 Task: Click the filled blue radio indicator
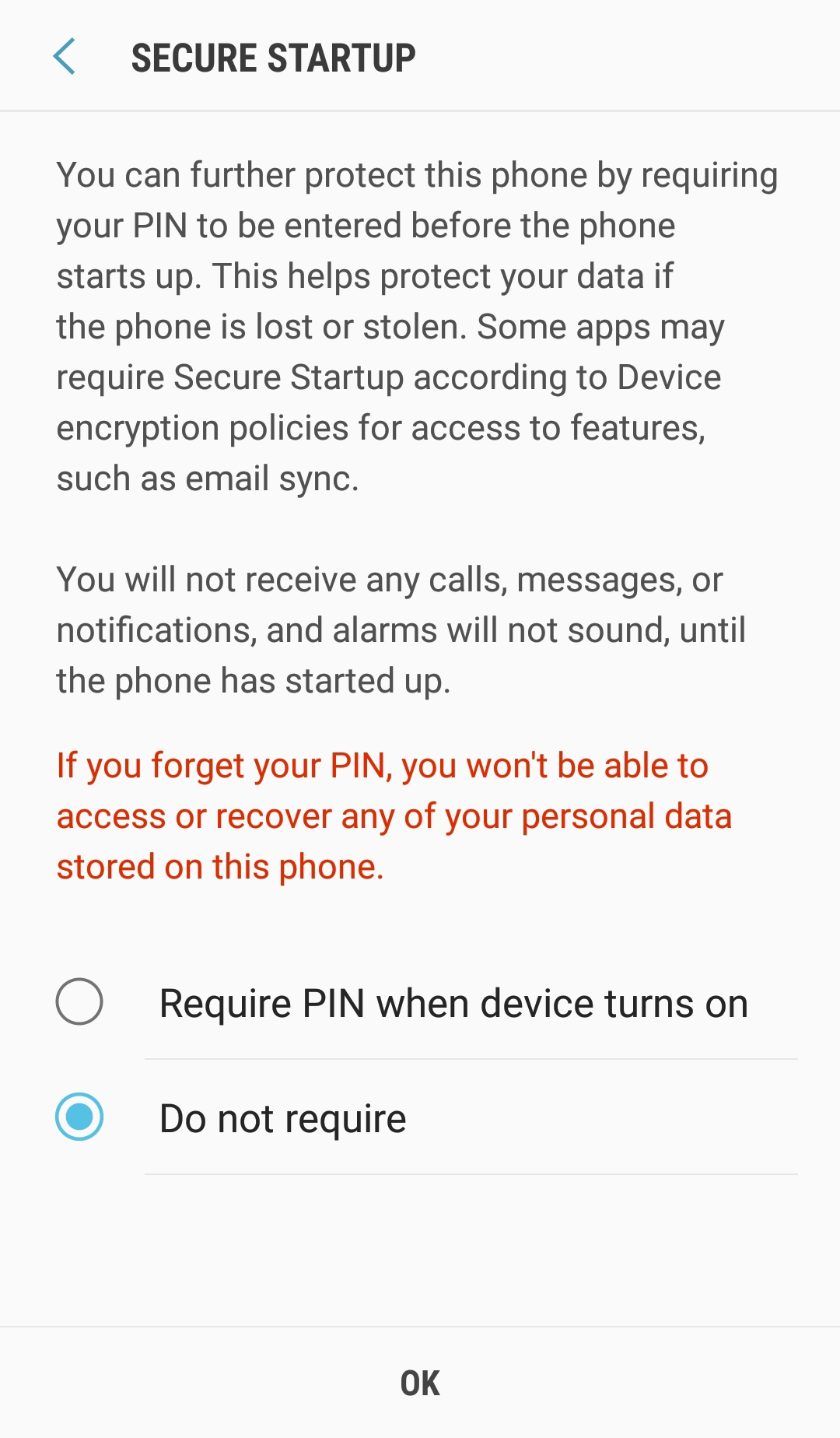coord(79,1117)
